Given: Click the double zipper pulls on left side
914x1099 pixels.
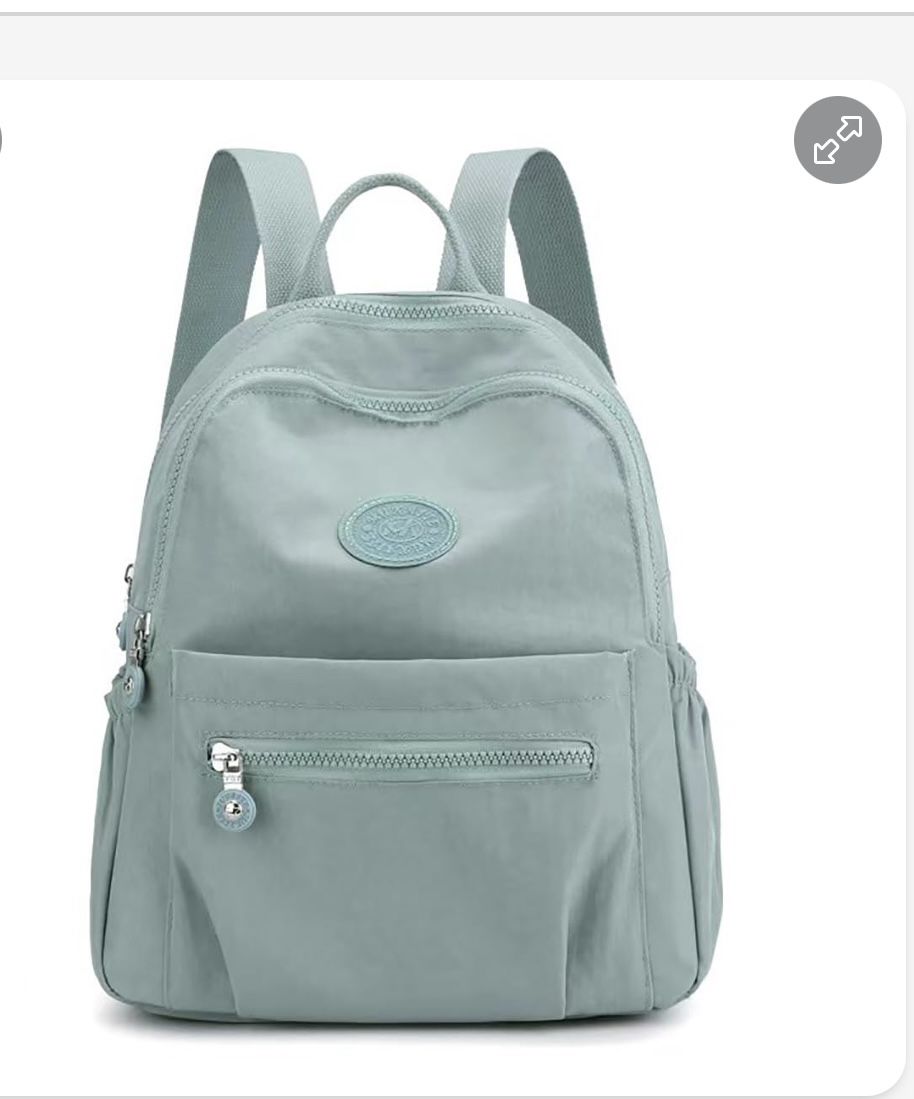Looking at the screenshot, I should pos(130,630).
